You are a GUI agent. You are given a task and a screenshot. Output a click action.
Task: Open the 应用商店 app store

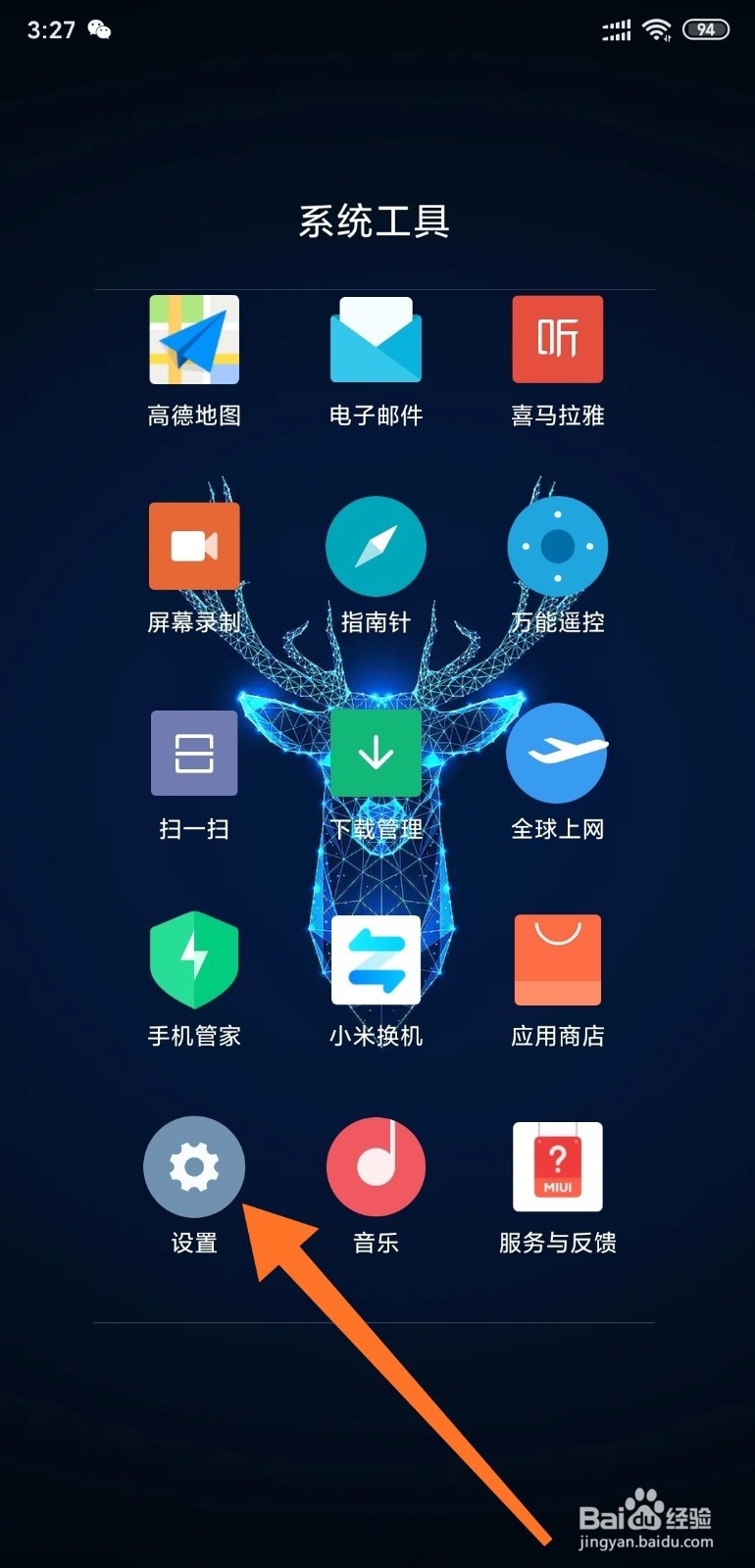(x=557, y=960)
